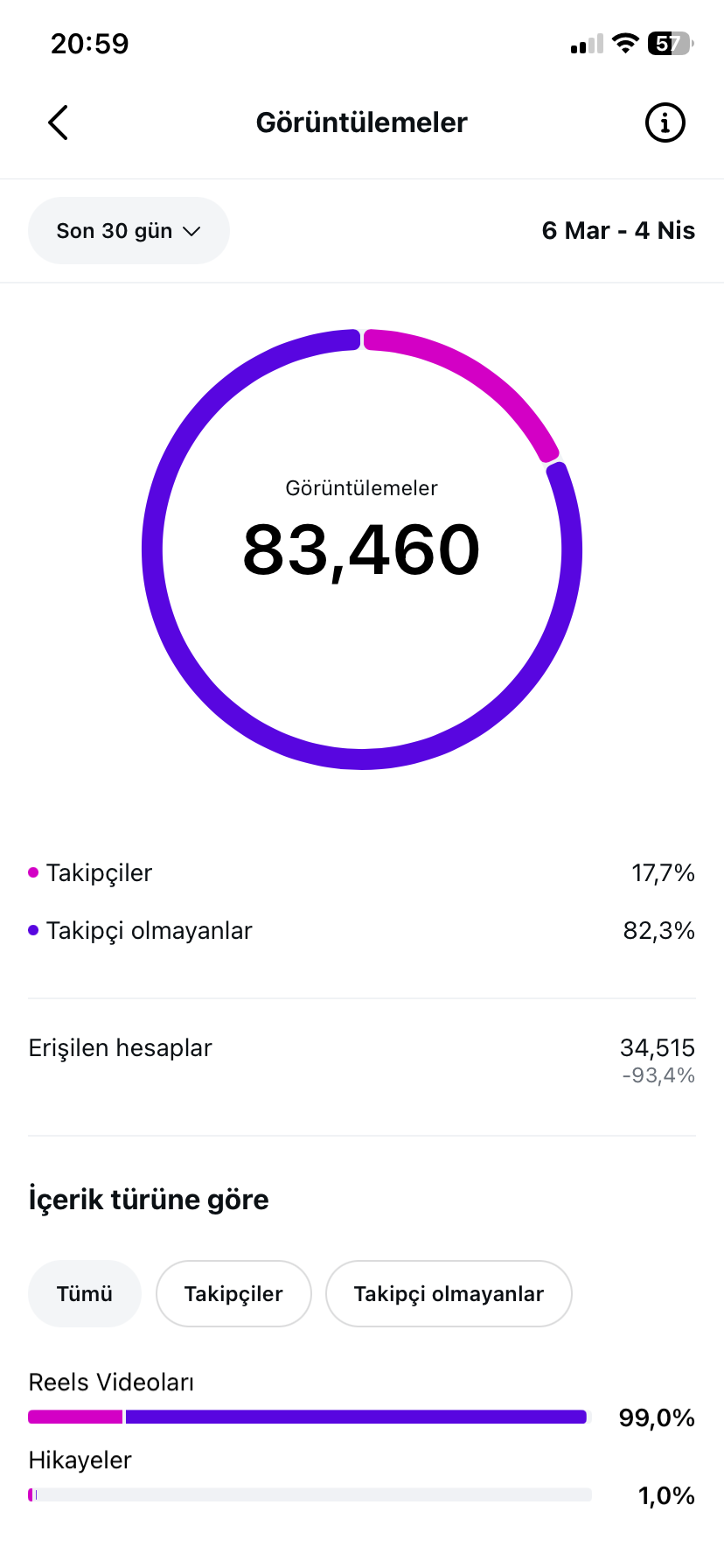Switch to the Takipçiler filter chip
This screenshot has width=724, height=1568.
[x=233, y=1293]
